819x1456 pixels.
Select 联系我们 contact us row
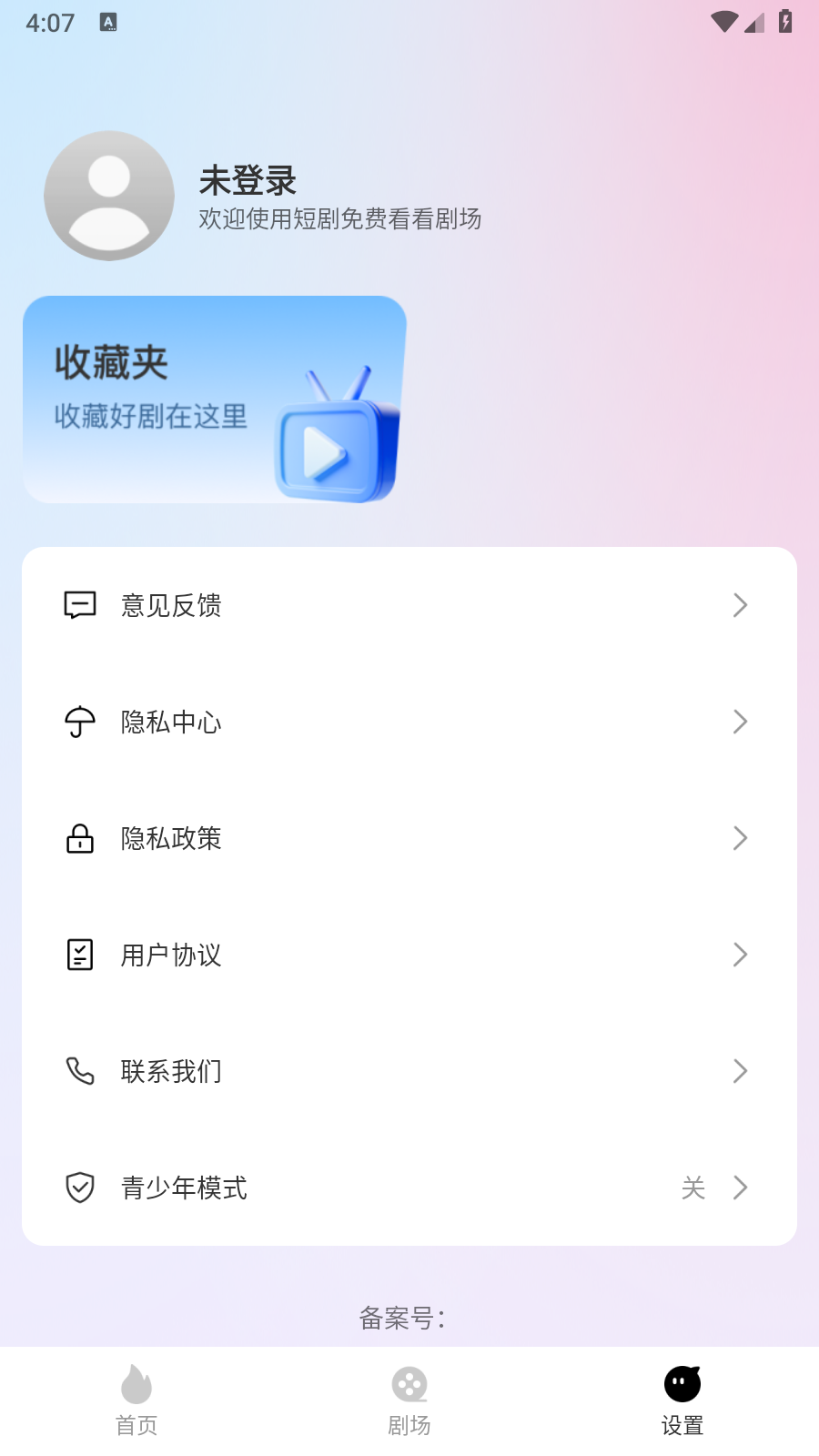pos(409,1071)
